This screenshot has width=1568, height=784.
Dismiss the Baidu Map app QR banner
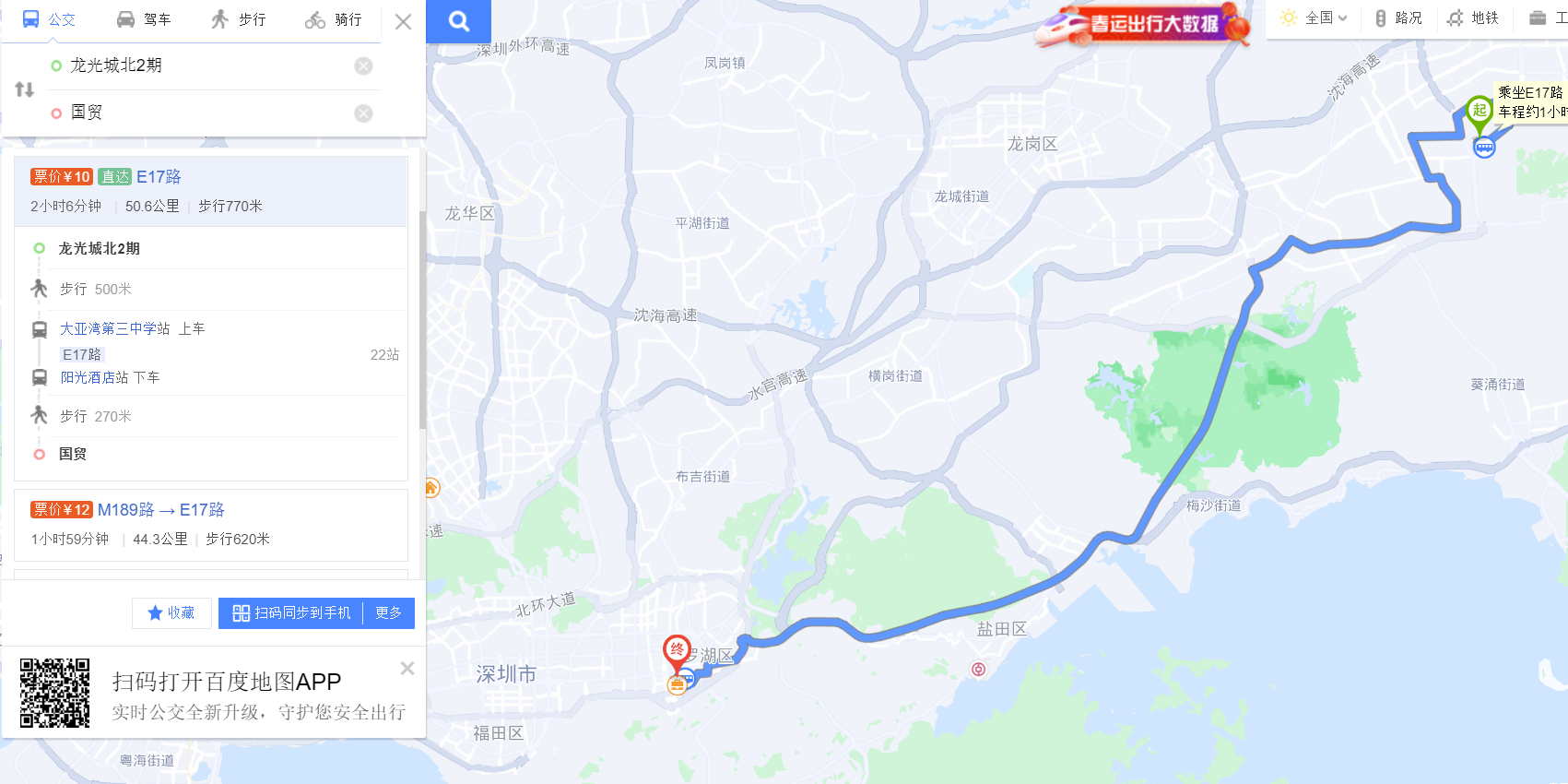[x=407, y=669]
